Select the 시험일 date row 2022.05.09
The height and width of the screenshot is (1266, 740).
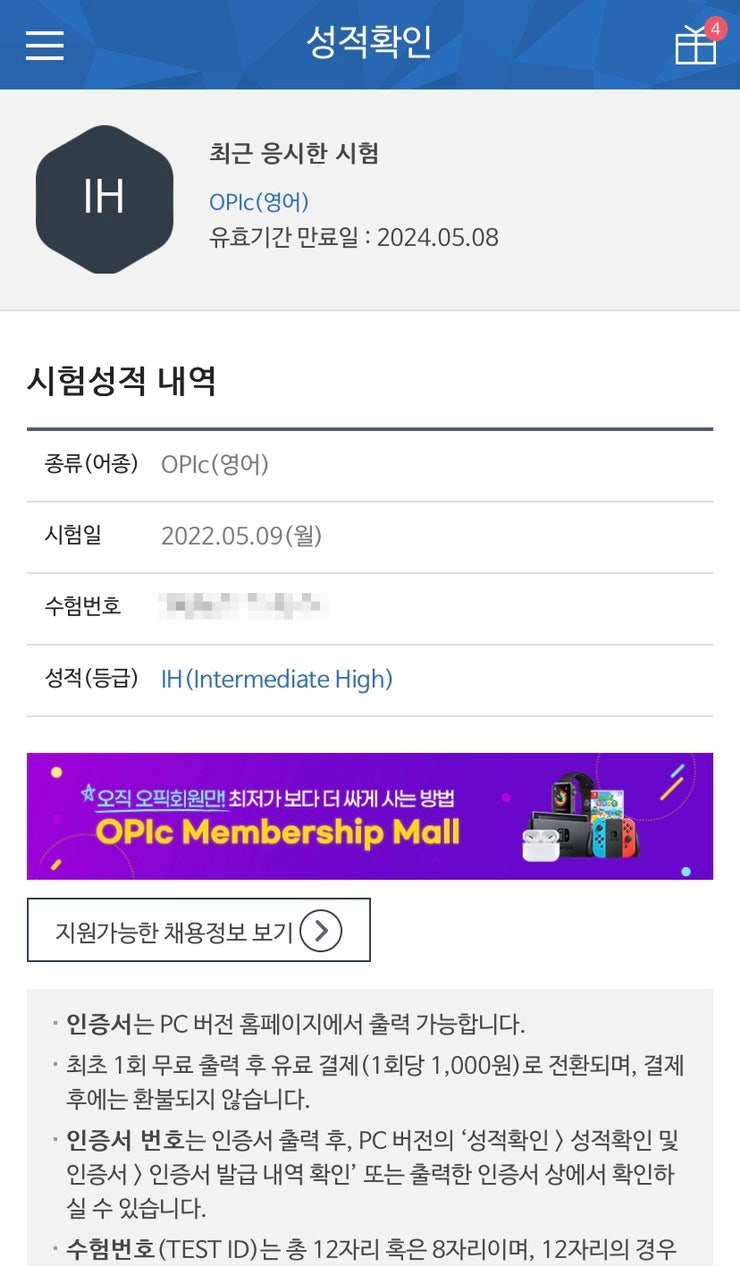[238, 537]
